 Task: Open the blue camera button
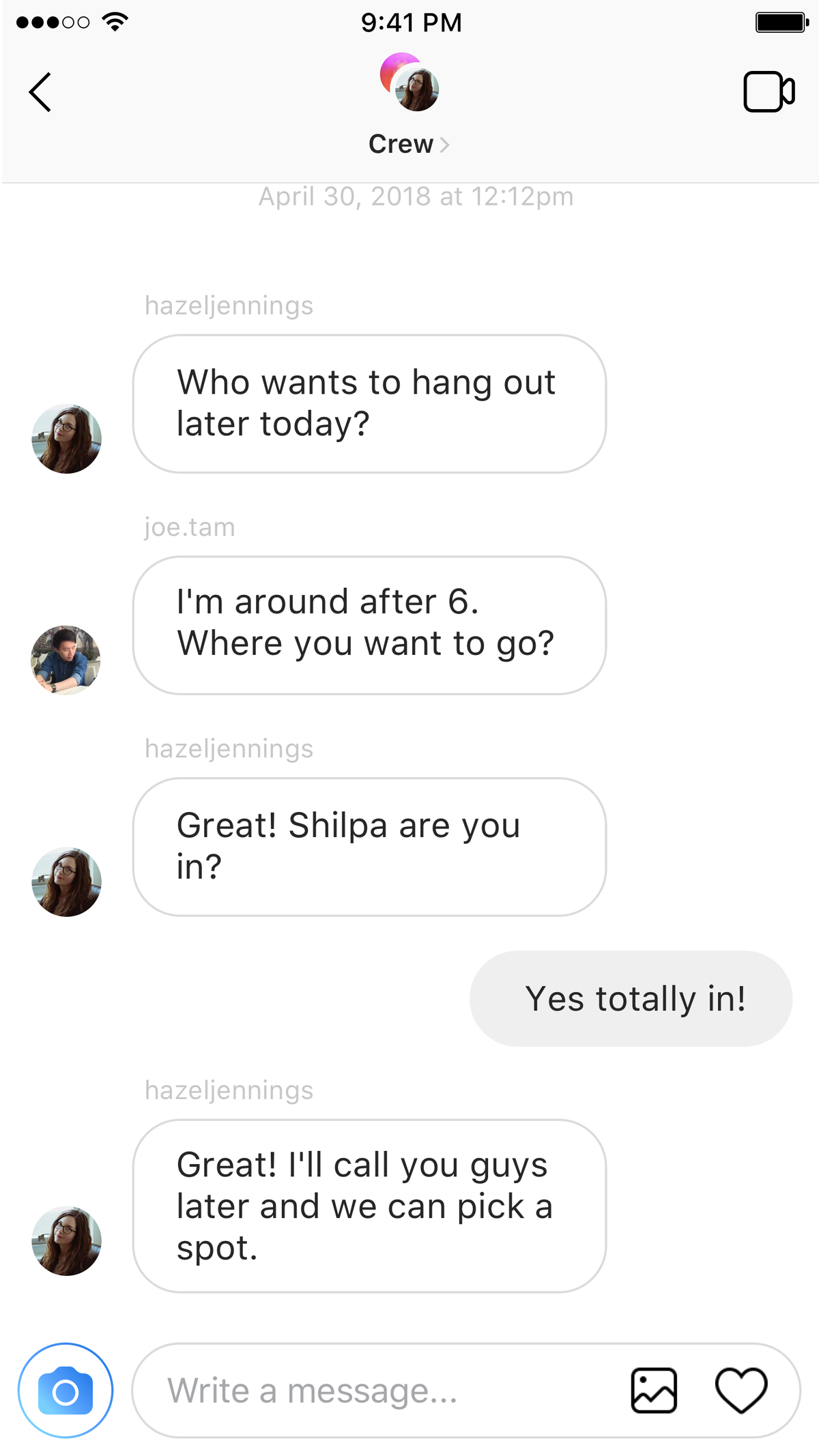[66, 1390]
